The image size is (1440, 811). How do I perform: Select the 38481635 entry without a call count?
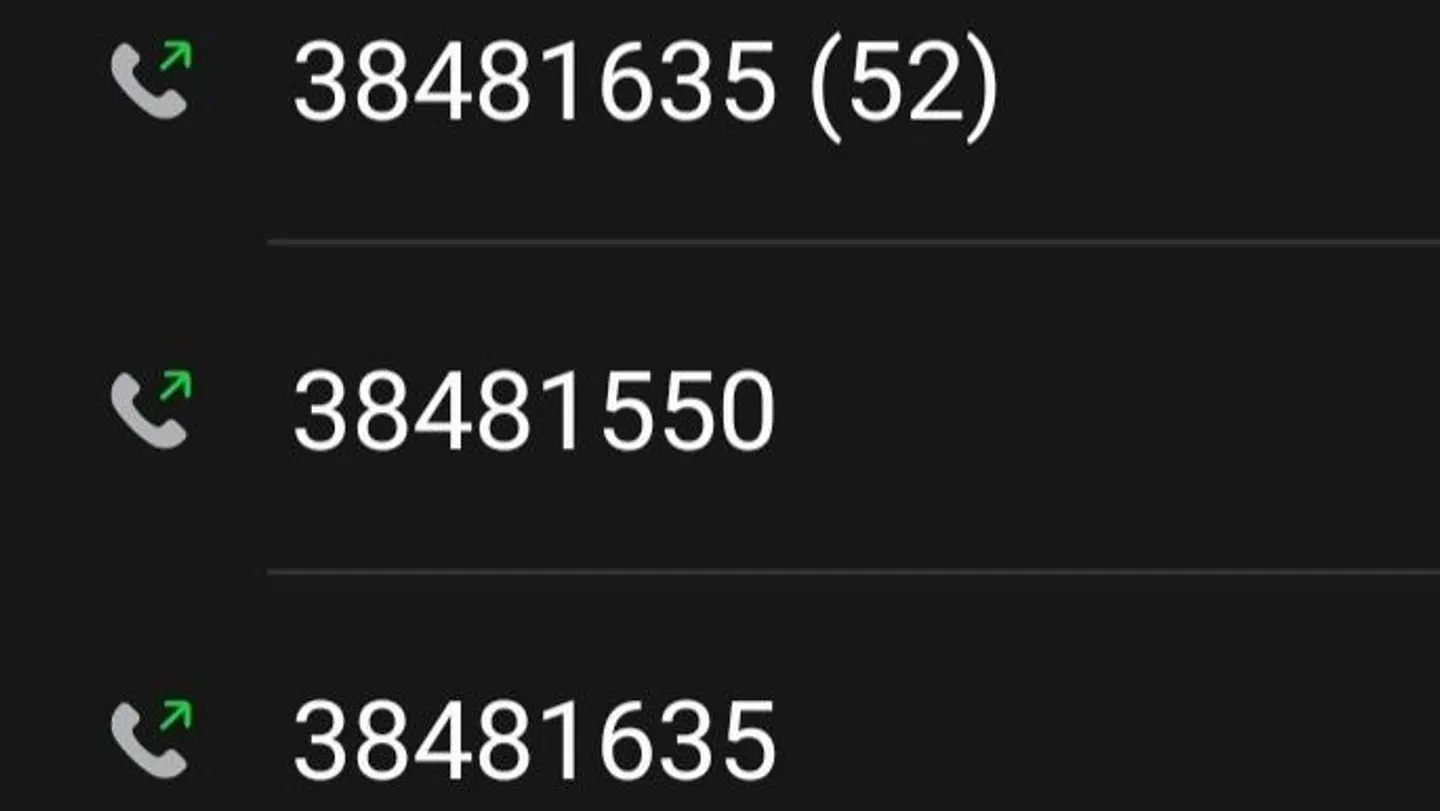tap(533, 740)
